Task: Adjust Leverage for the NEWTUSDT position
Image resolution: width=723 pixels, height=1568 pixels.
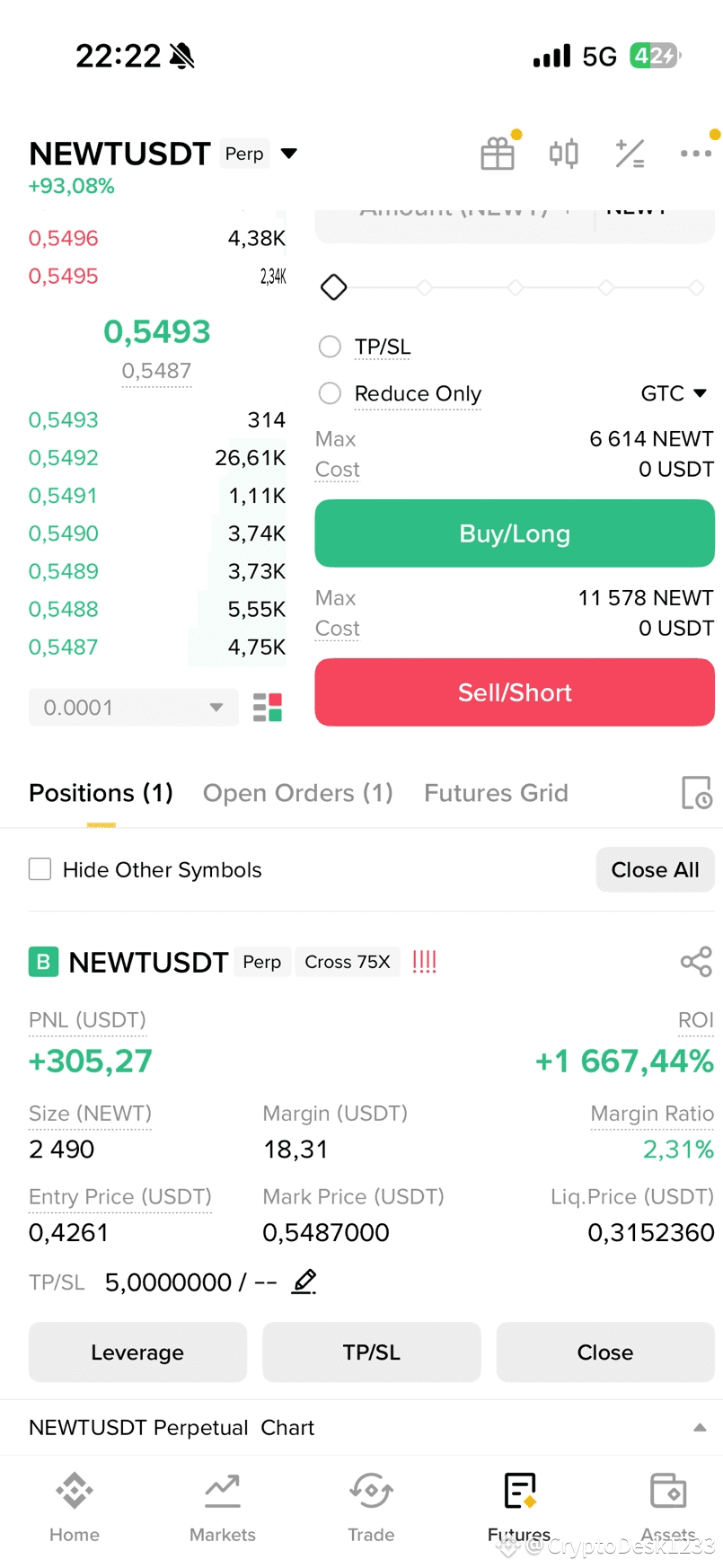Action: [137, 1352]
